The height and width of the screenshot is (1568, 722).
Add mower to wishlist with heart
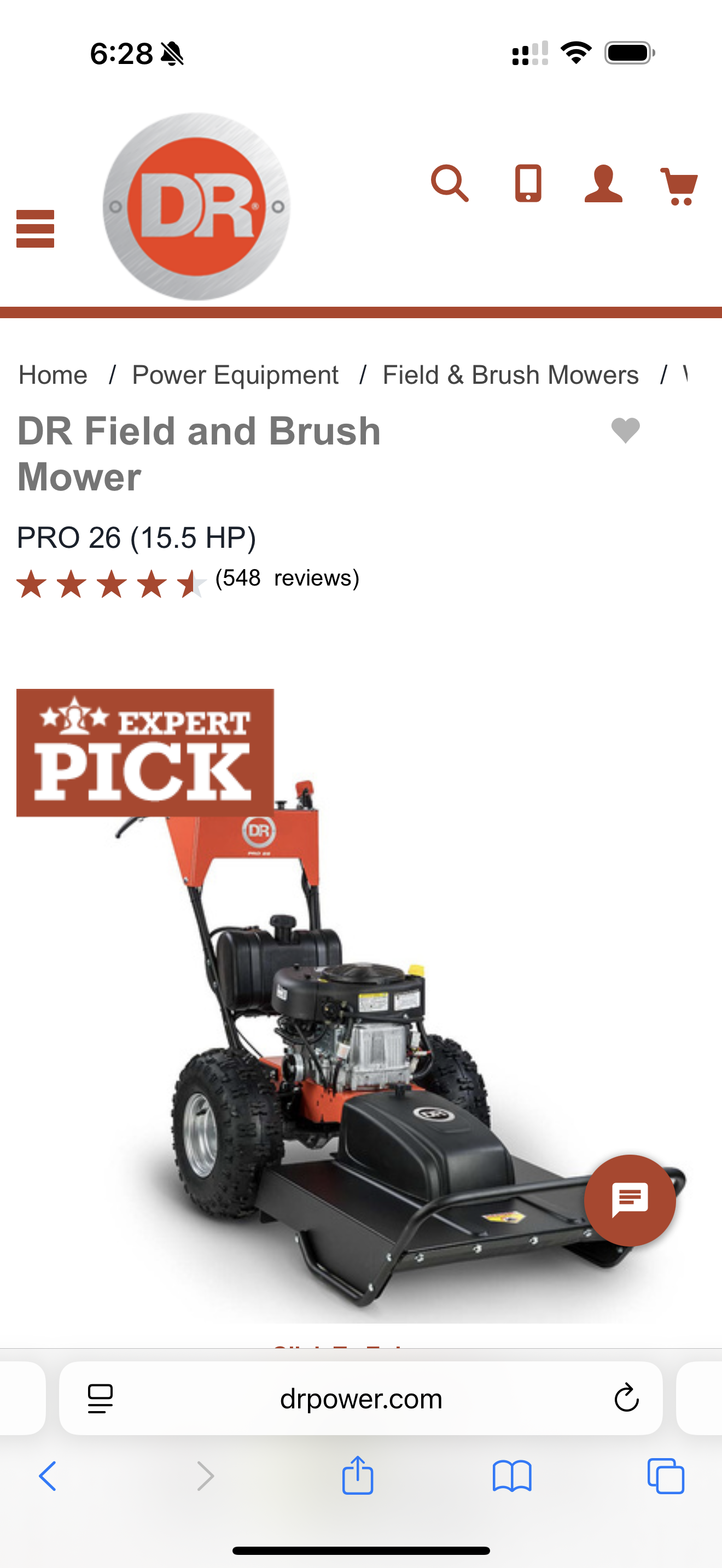pyautogui.click(x=625, y=430)
